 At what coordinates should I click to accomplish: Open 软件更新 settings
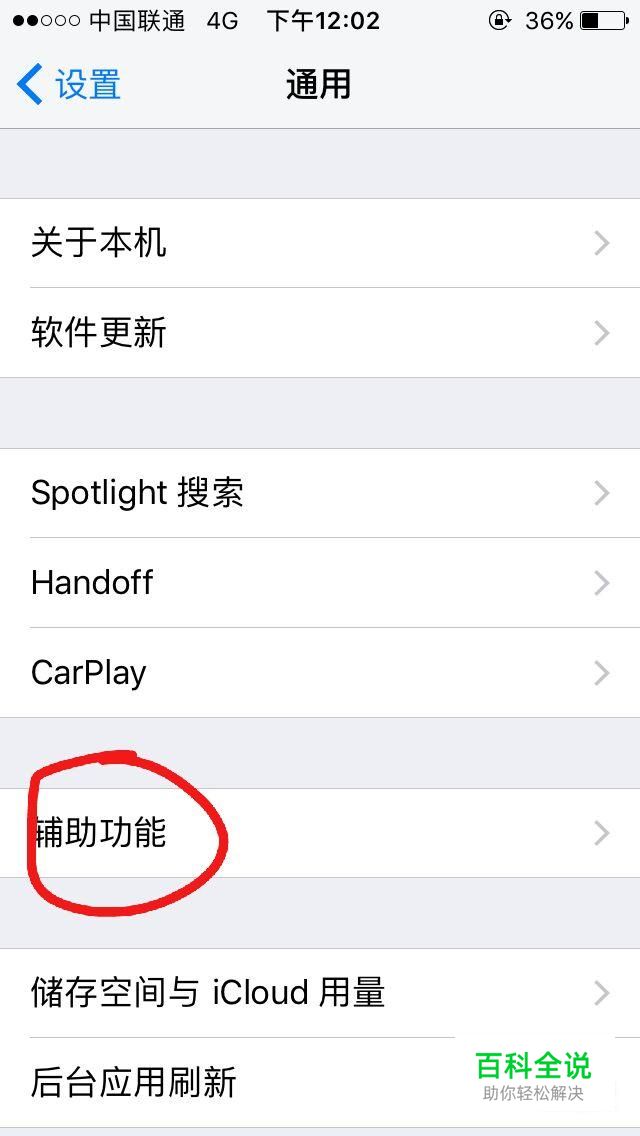point(320,333)
